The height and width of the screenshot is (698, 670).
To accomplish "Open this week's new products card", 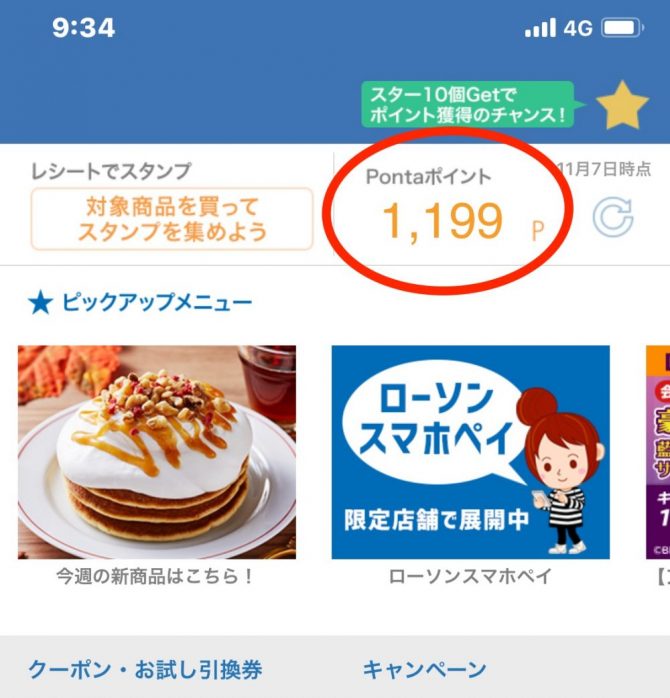I will click(157, 452).
